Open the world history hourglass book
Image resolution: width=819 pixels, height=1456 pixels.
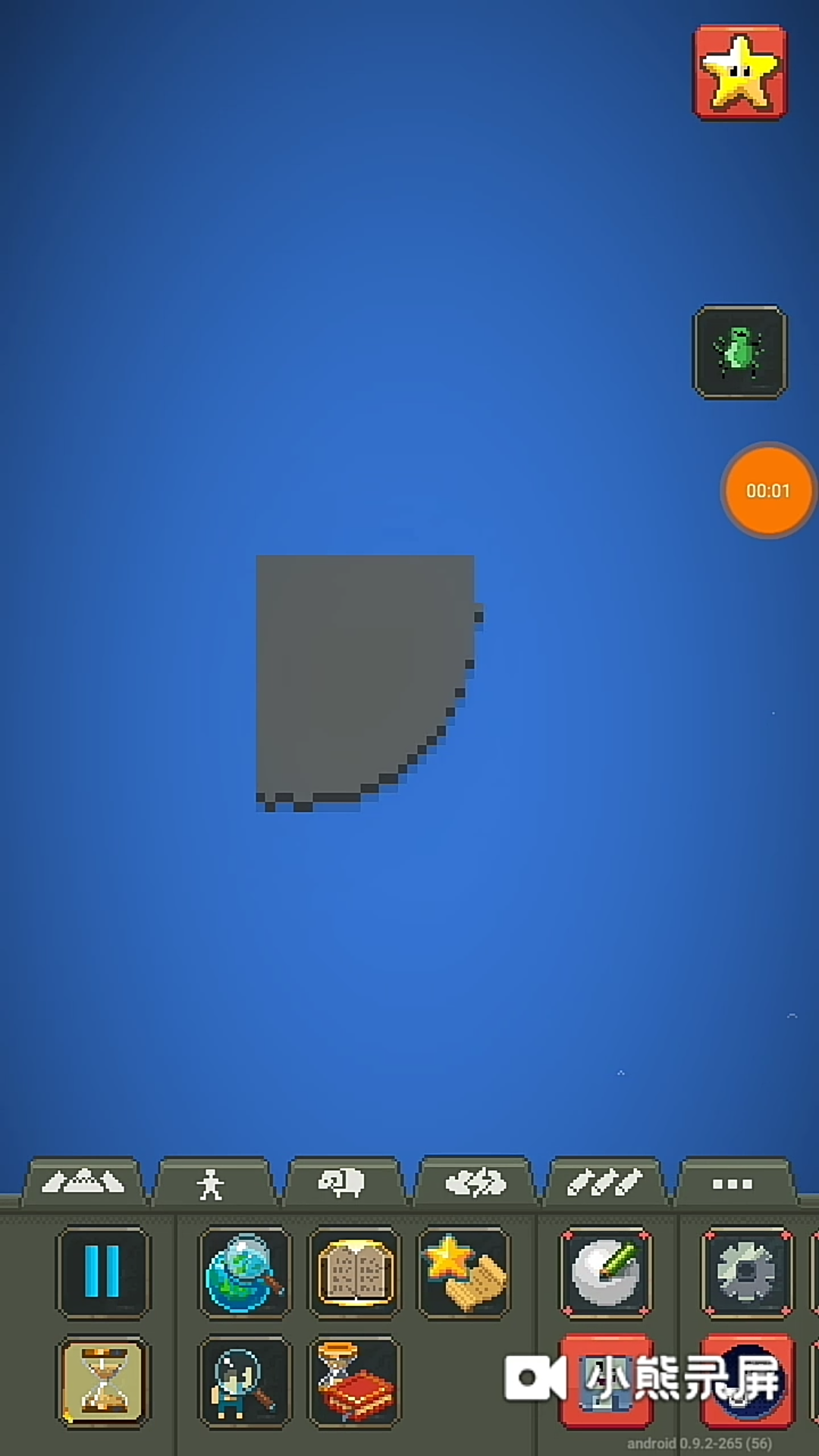pos(354,1381)
